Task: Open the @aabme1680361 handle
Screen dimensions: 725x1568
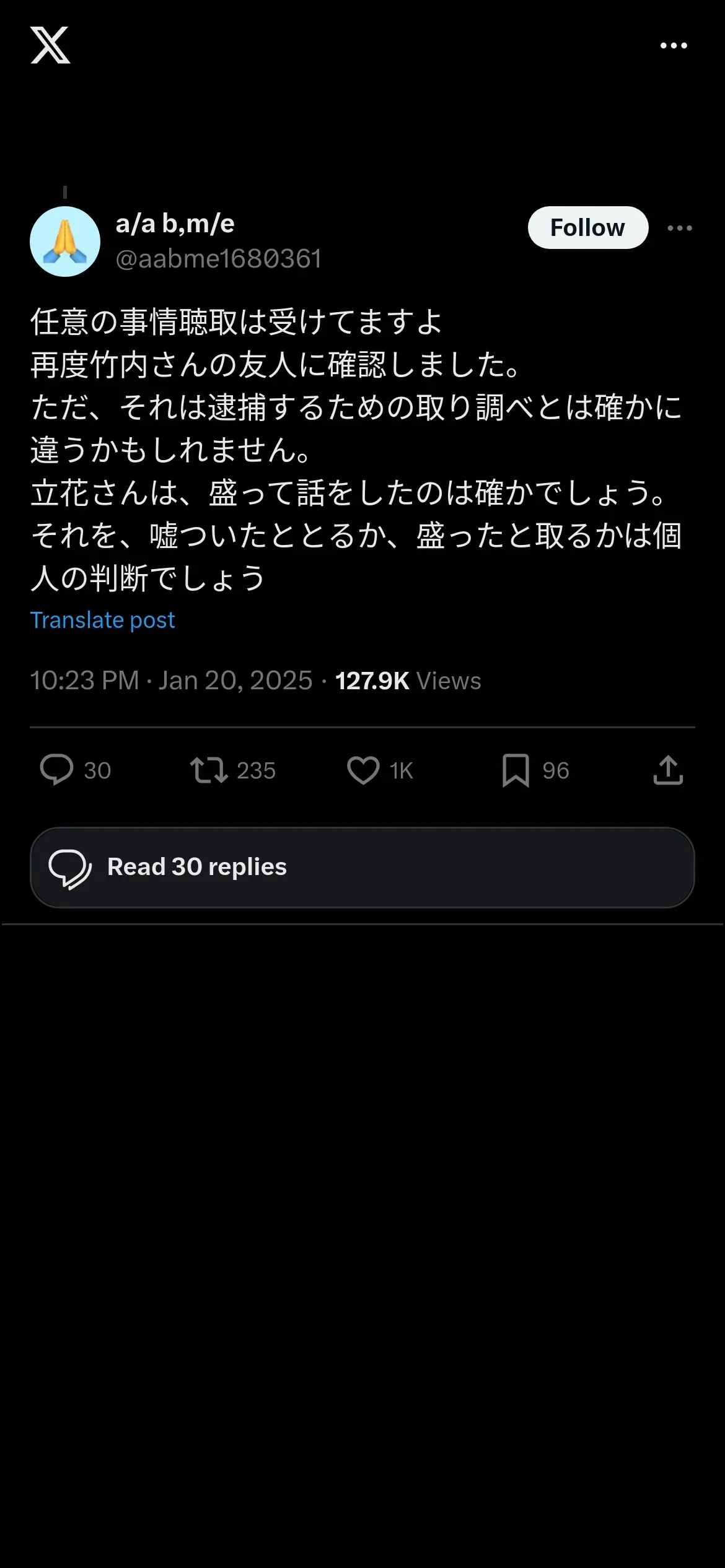Action: tap(219, 259)
